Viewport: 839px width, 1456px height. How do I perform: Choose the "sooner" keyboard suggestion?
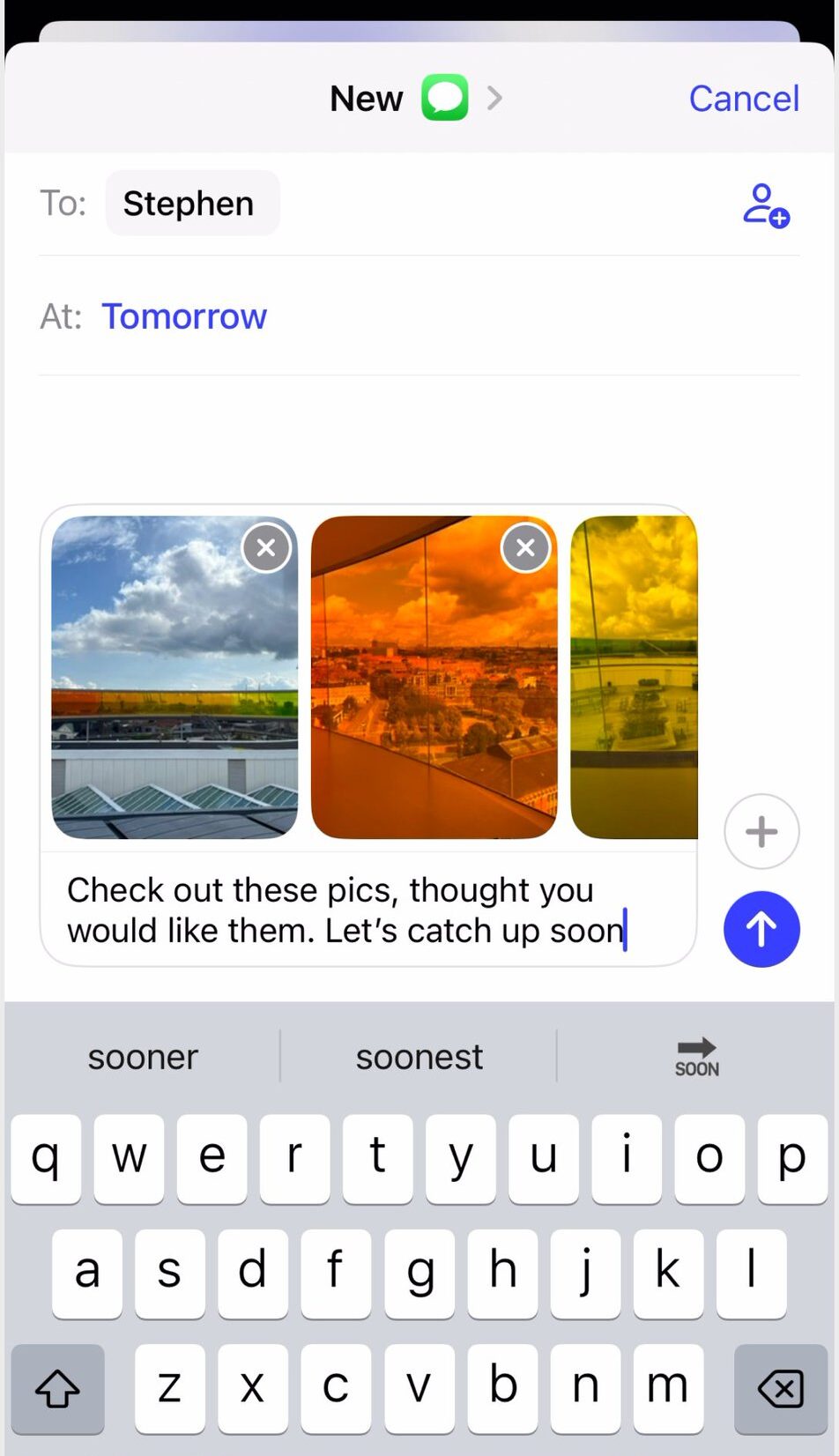click(x=143, y=1057)
